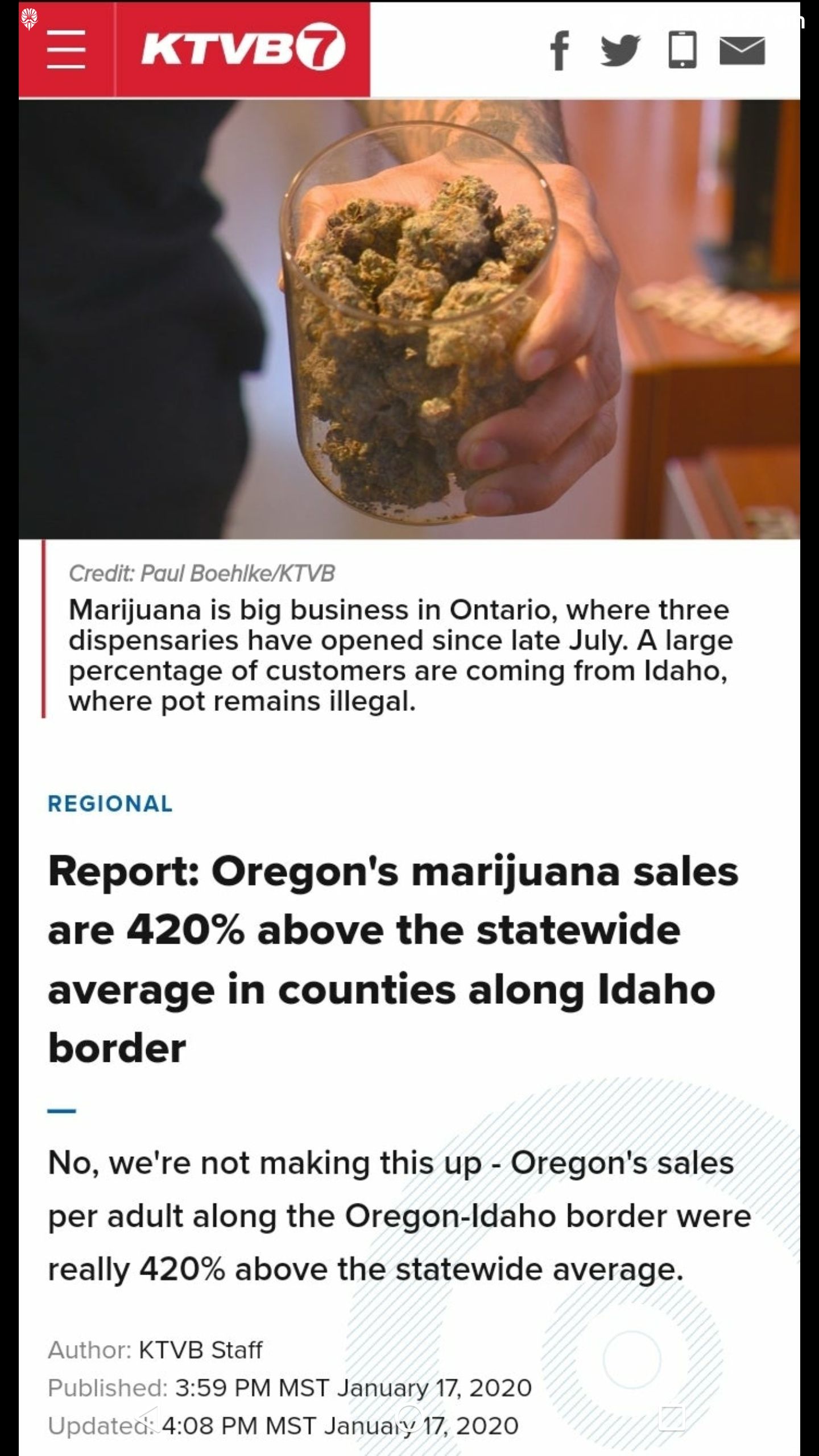Share article on Facebook

pyautogui.click(x=560, y=50)
